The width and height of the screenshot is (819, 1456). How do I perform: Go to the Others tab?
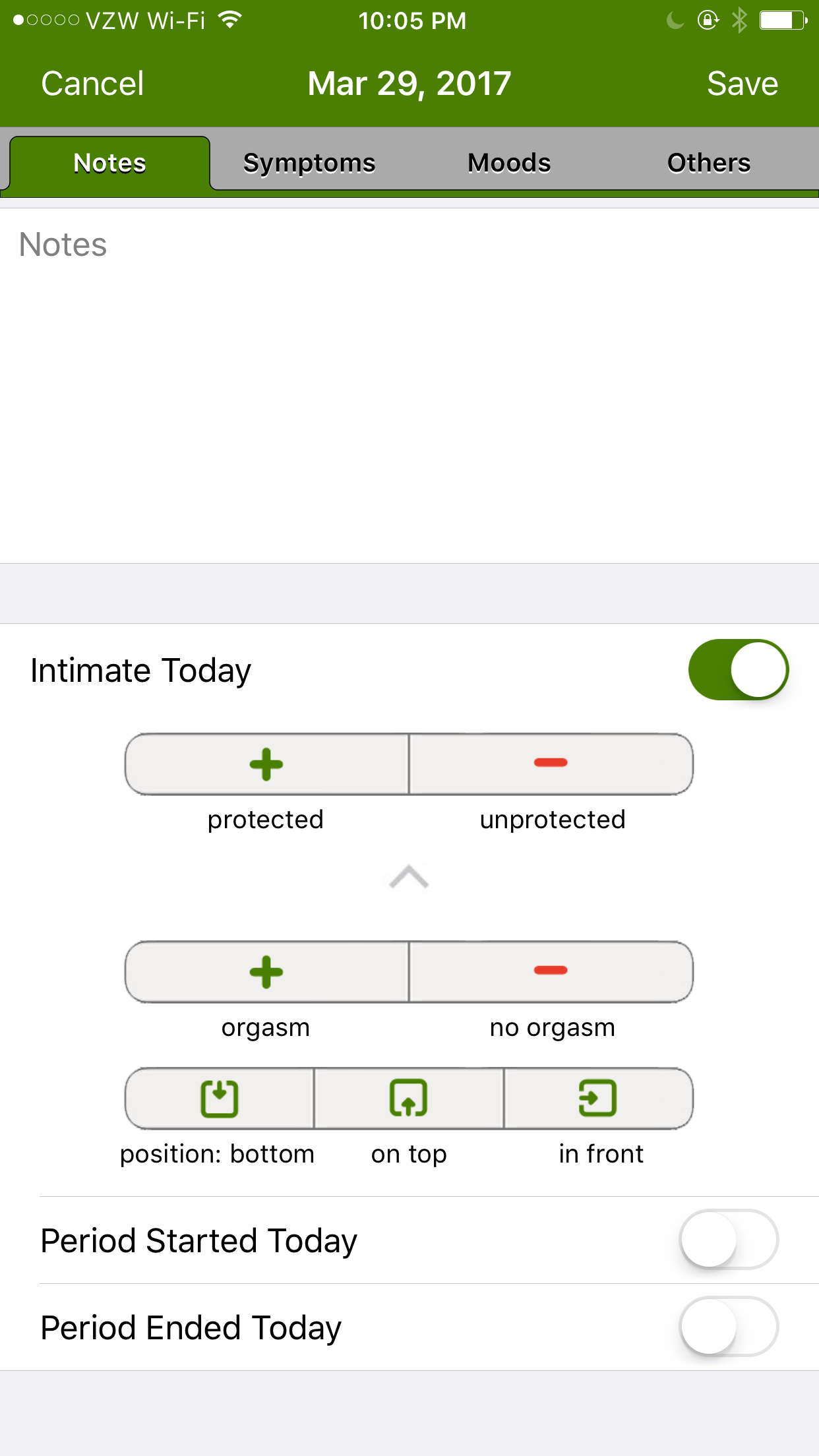pos(709,163)
